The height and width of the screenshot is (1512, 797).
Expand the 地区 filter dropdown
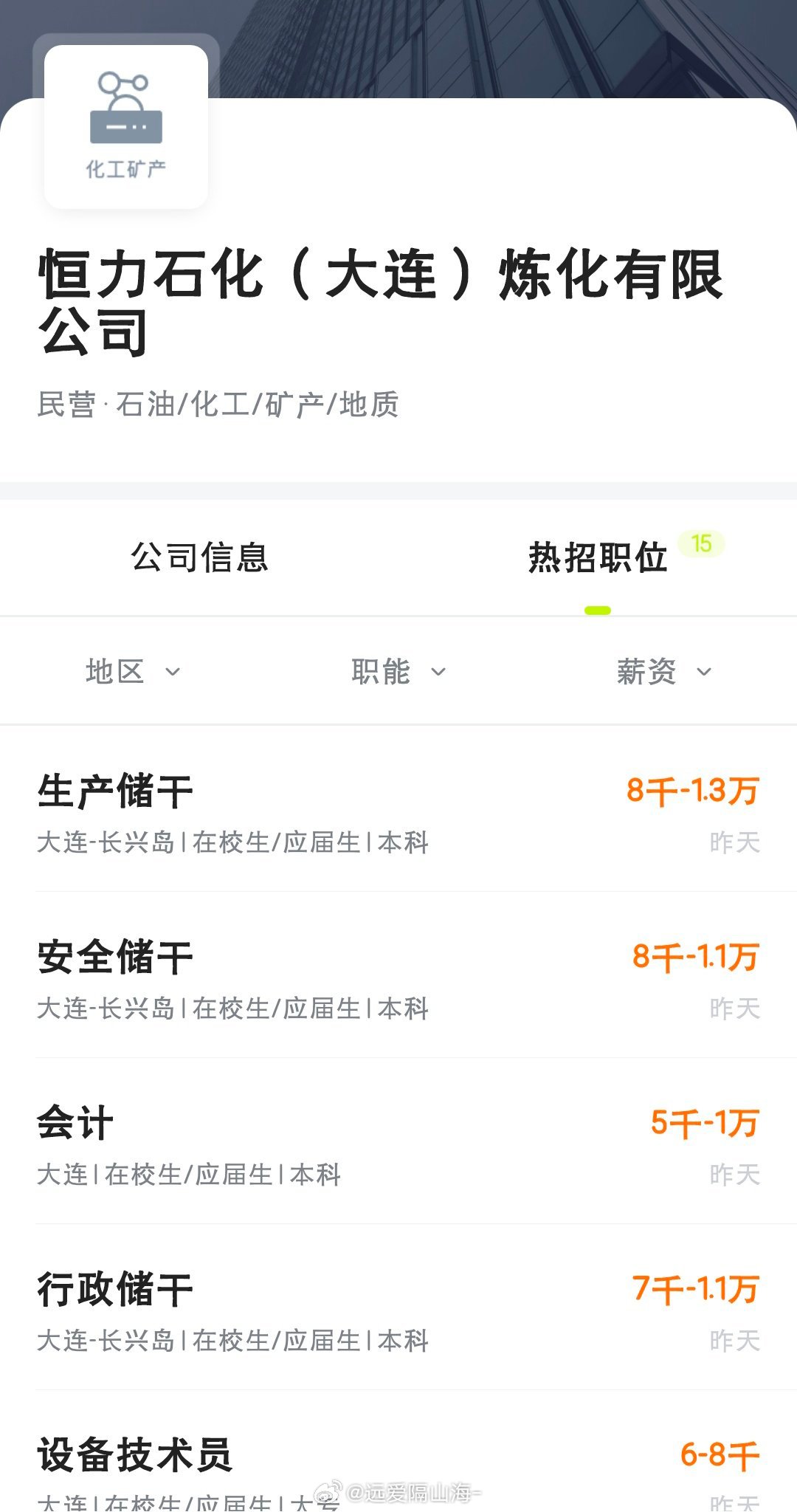[133, 672]
